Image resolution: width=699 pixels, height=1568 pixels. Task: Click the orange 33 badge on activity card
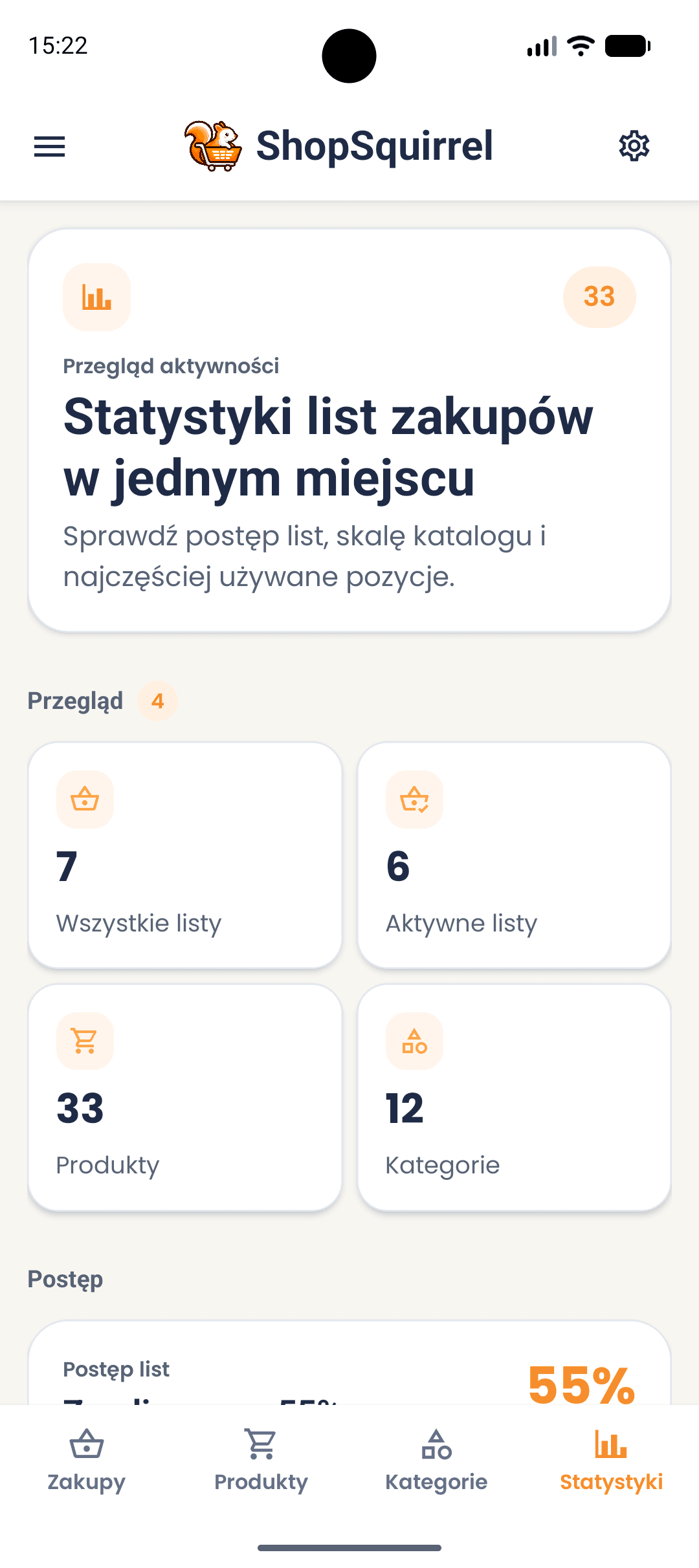click(599, 296)
